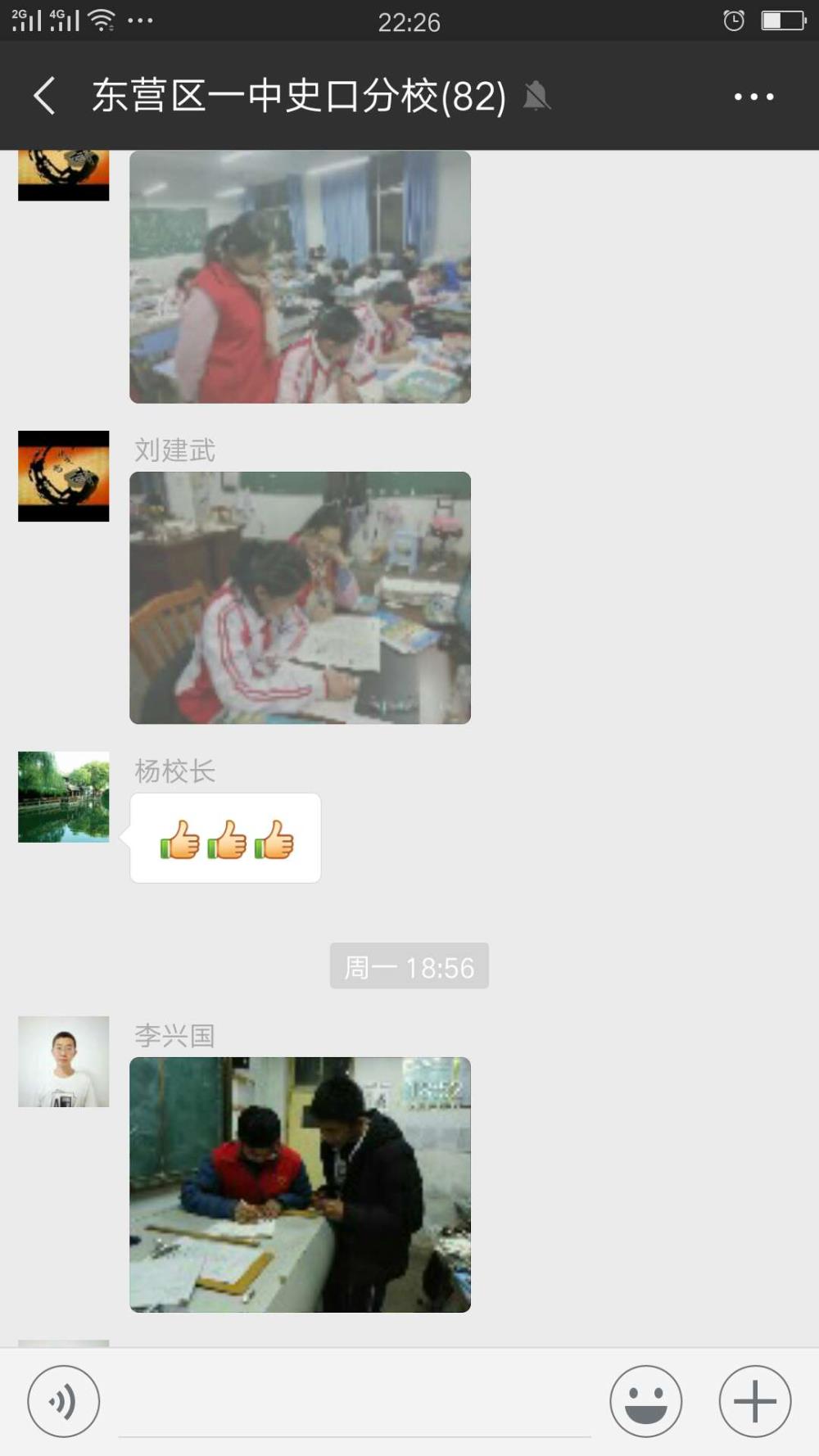819x1456 pixels.
Task: View 刘建武's photo of students writing
Action: click(300, 598)
